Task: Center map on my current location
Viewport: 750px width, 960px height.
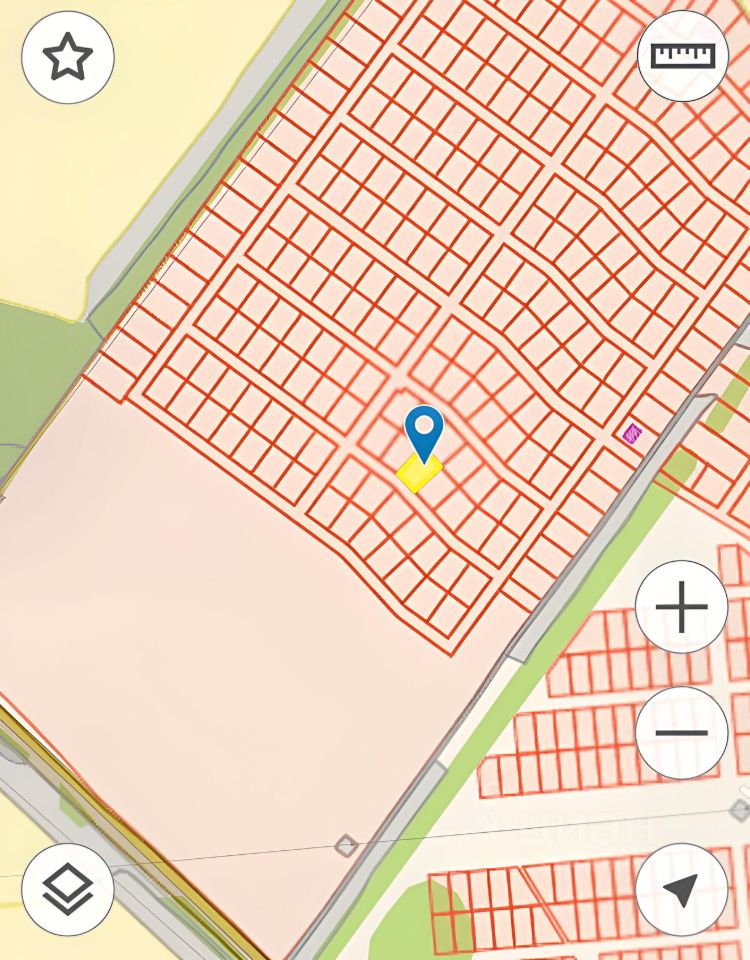Action: (x=682, y=889)
